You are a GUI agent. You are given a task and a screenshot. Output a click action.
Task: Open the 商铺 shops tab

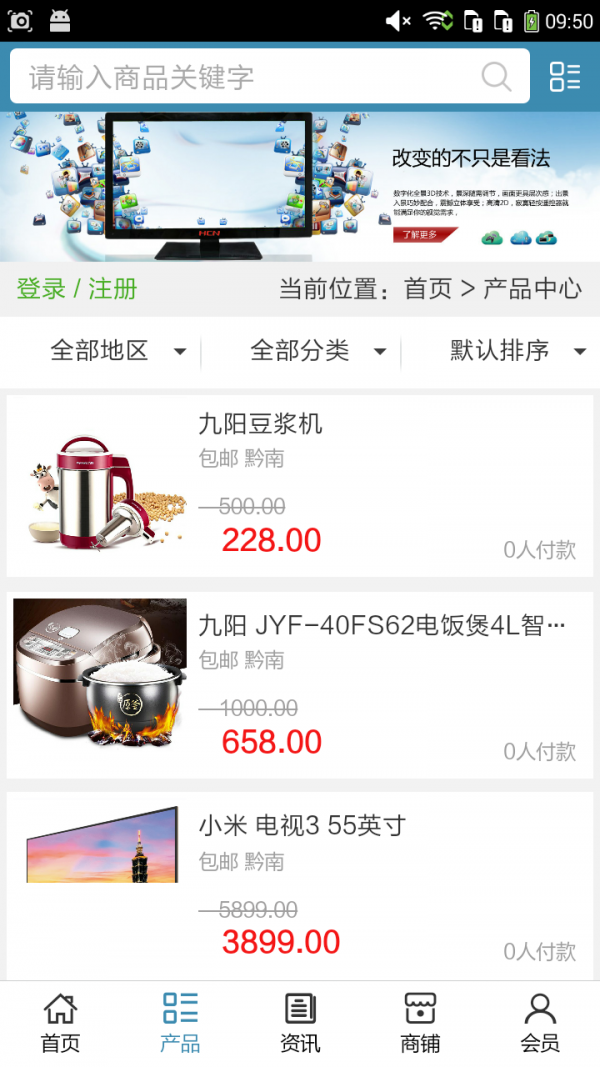pos(420,1023)
